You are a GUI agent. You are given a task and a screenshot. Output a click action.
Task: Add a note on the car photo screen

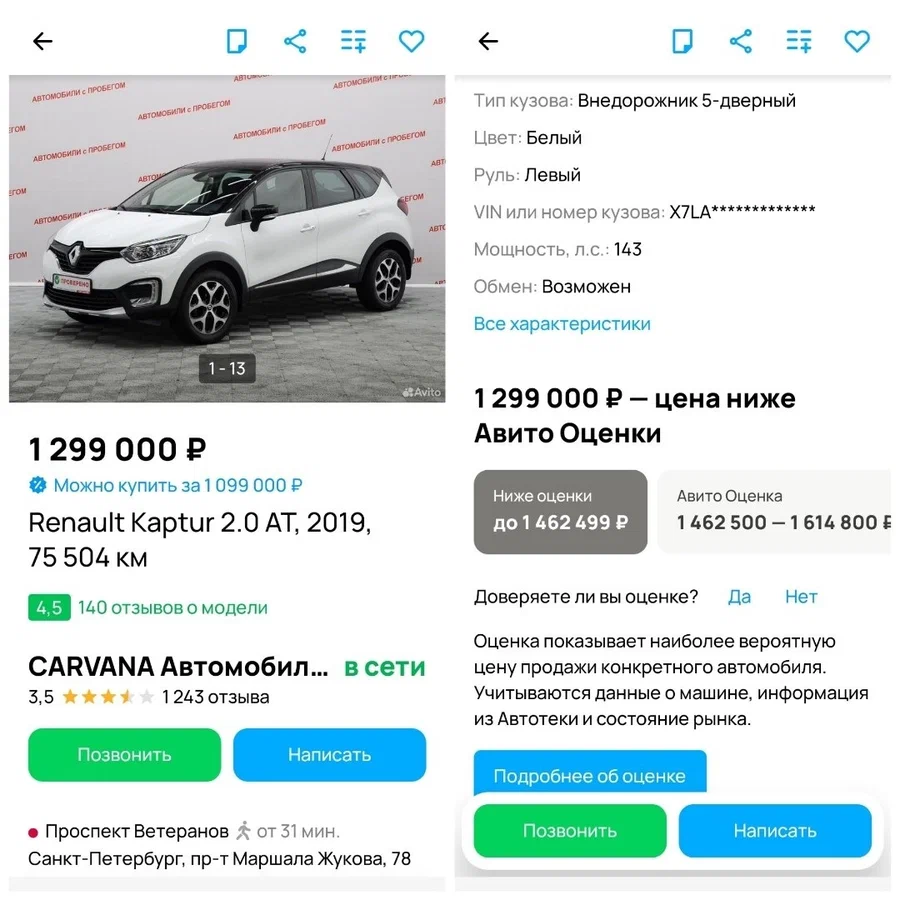click(237, 41)
